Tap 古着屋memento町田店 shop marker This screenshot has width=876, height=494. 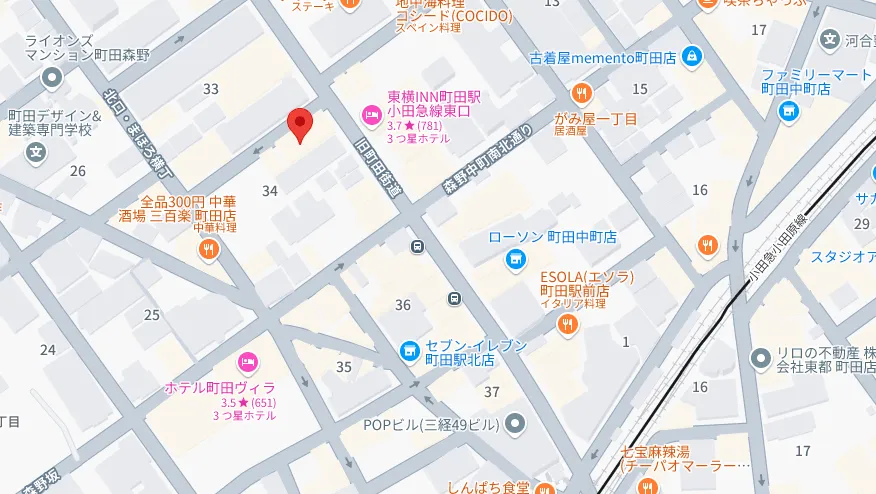[690, 58]
